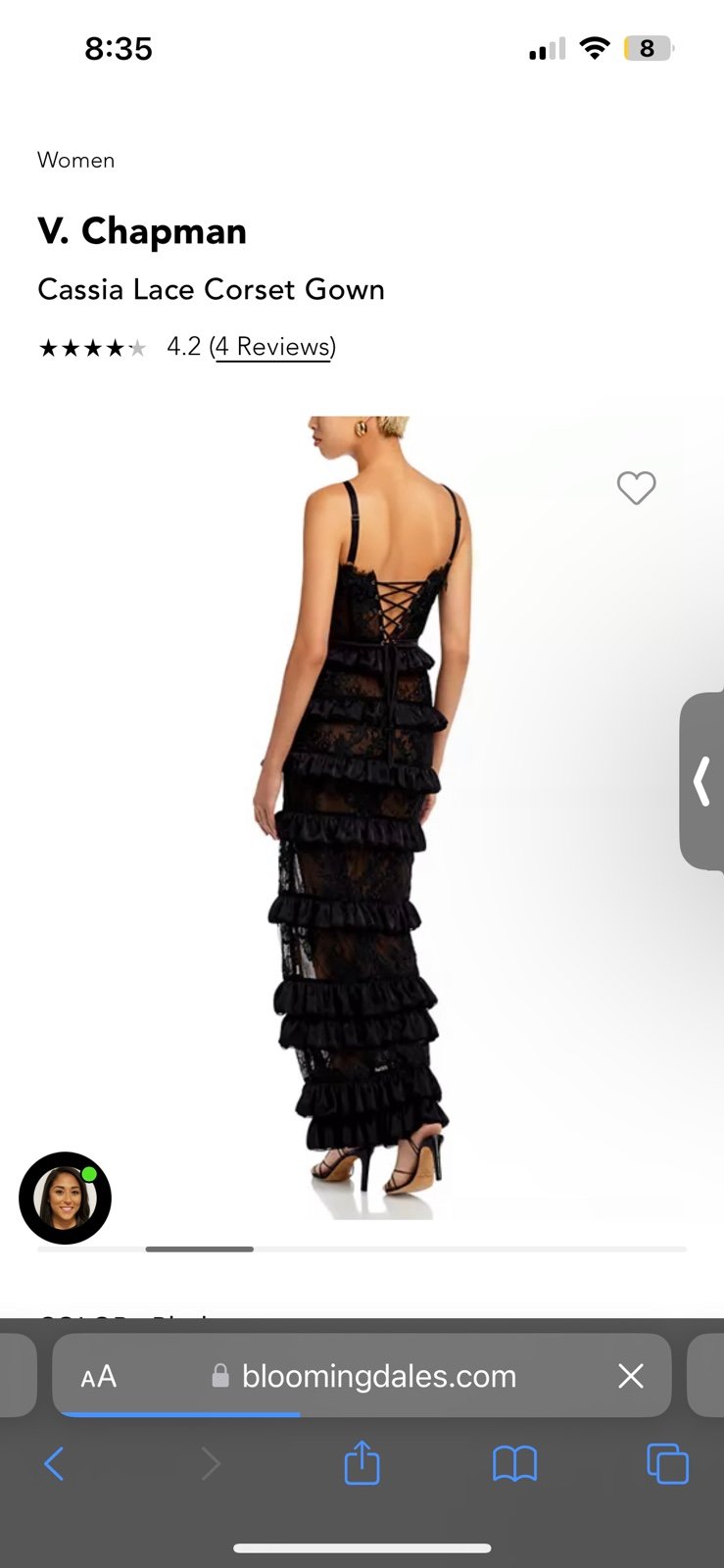Open the Women breadcrumb link
The width and height of the screenshot is (724, 1568).
pos(76,160)
